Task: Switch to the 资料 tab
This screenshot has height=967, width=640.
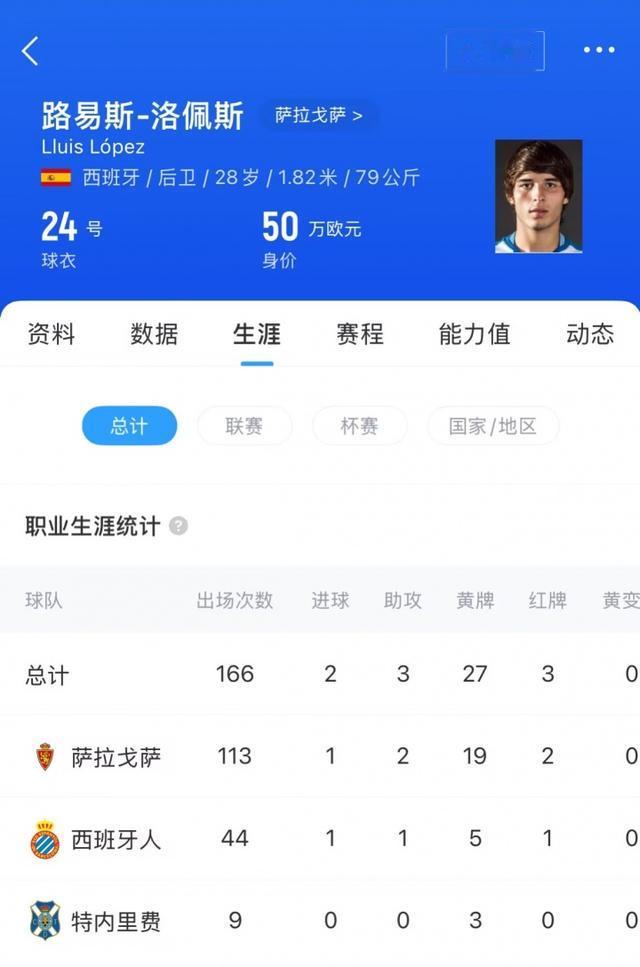Action: click(50, 334)
